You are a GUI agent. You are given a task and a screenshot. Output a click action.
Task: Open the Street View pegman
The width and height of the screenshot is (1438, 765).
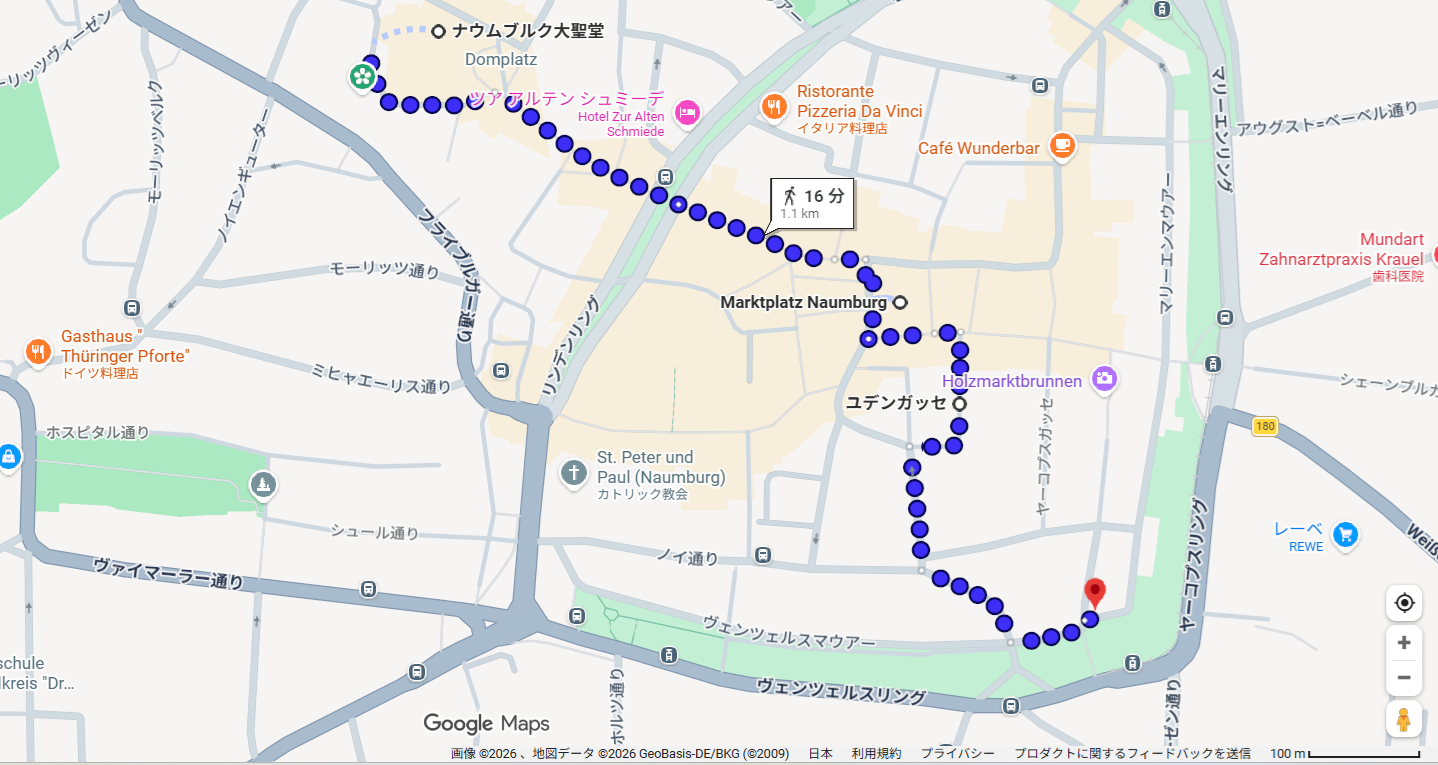click(1404, 719)
